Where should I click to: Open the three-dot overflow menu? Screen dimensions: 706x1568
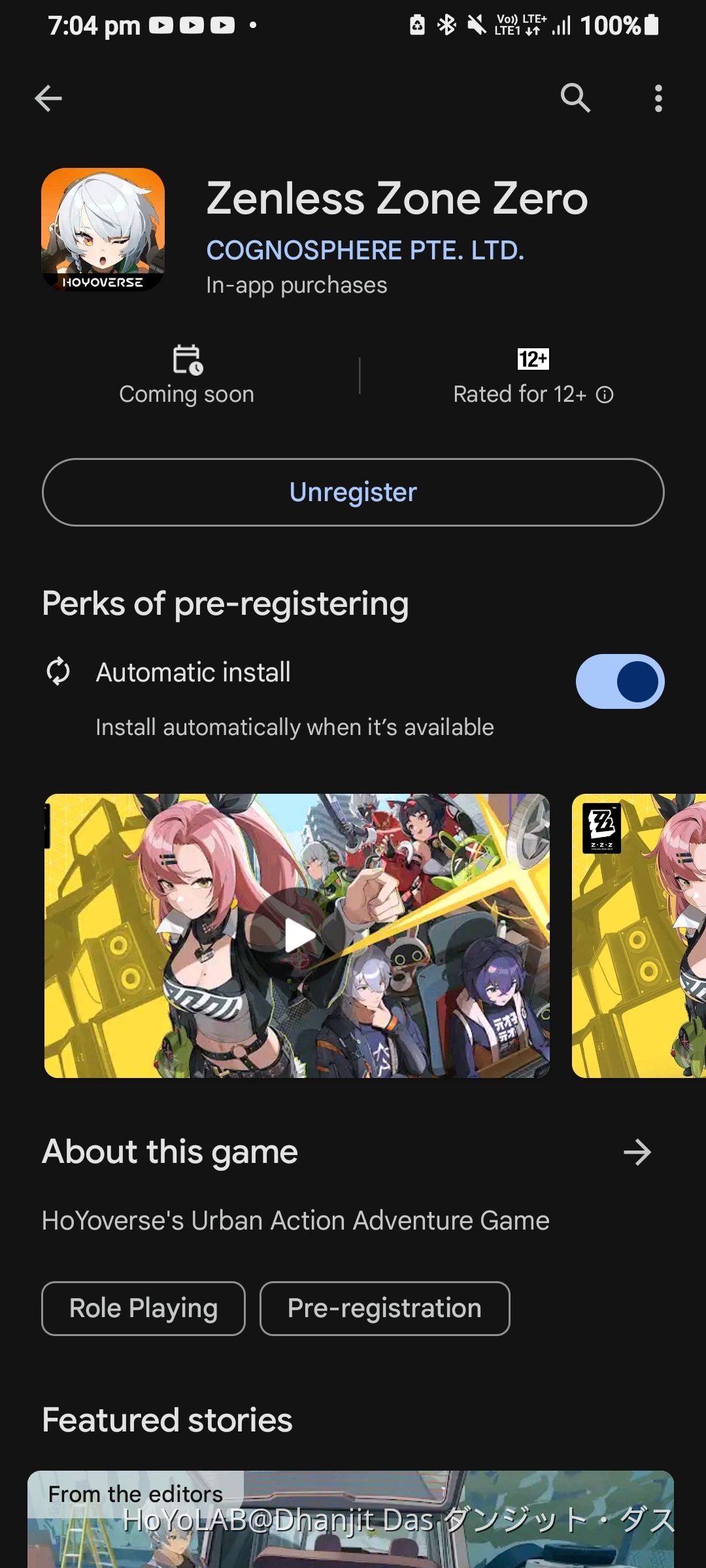pyautogui.click(x=658, y=99)
